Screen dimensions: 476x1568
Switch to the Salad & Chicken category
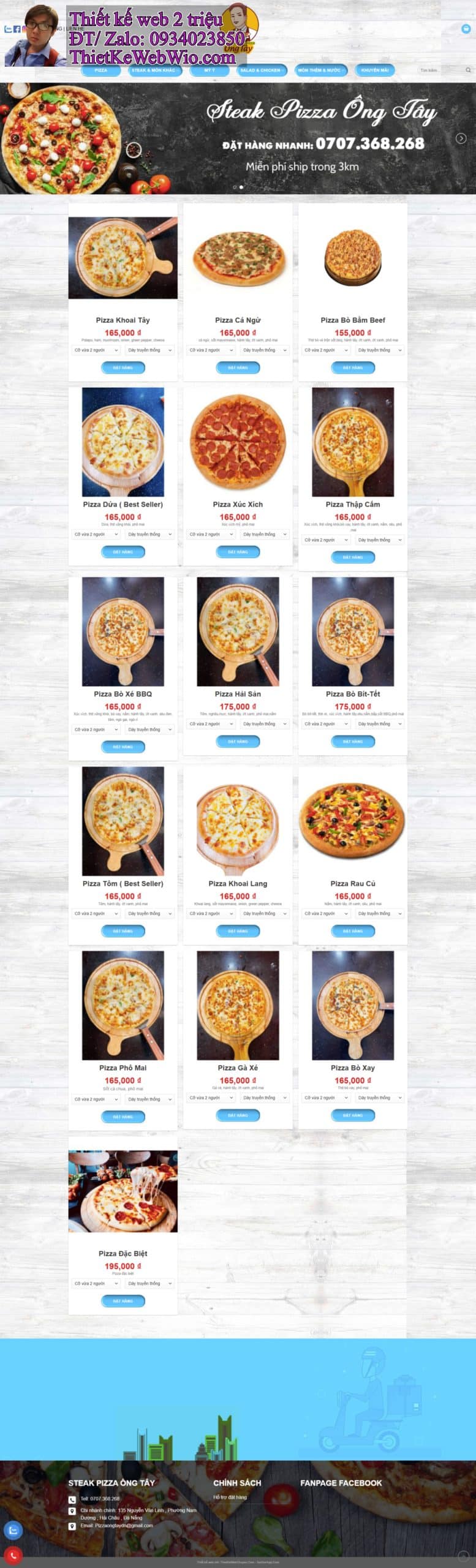(x=260, y=70)
